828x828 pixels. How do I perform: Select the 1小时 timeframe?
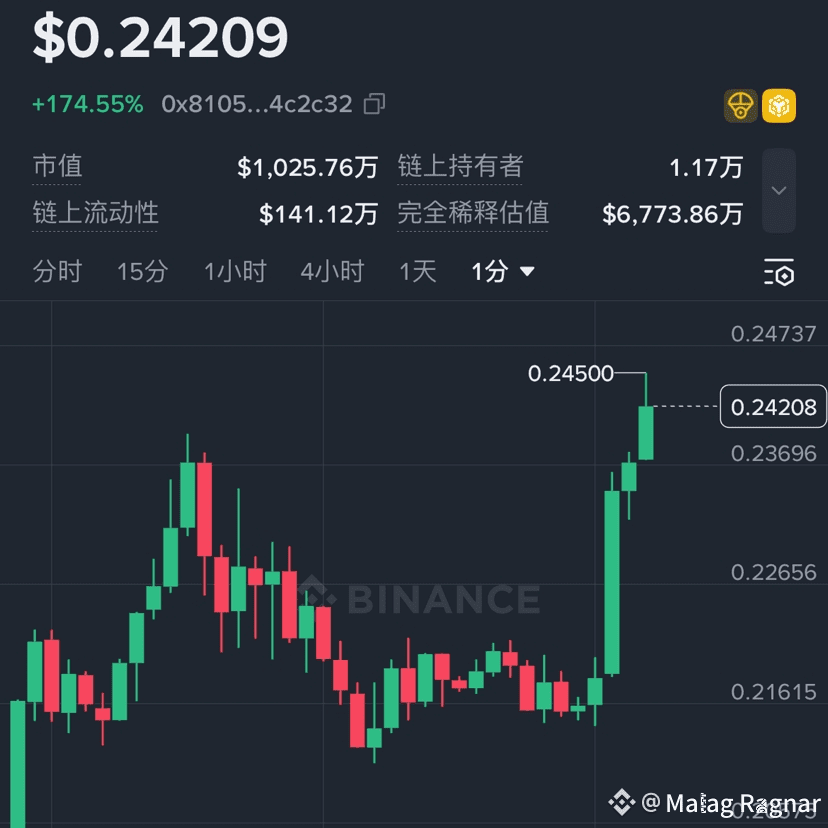(235, 271)
